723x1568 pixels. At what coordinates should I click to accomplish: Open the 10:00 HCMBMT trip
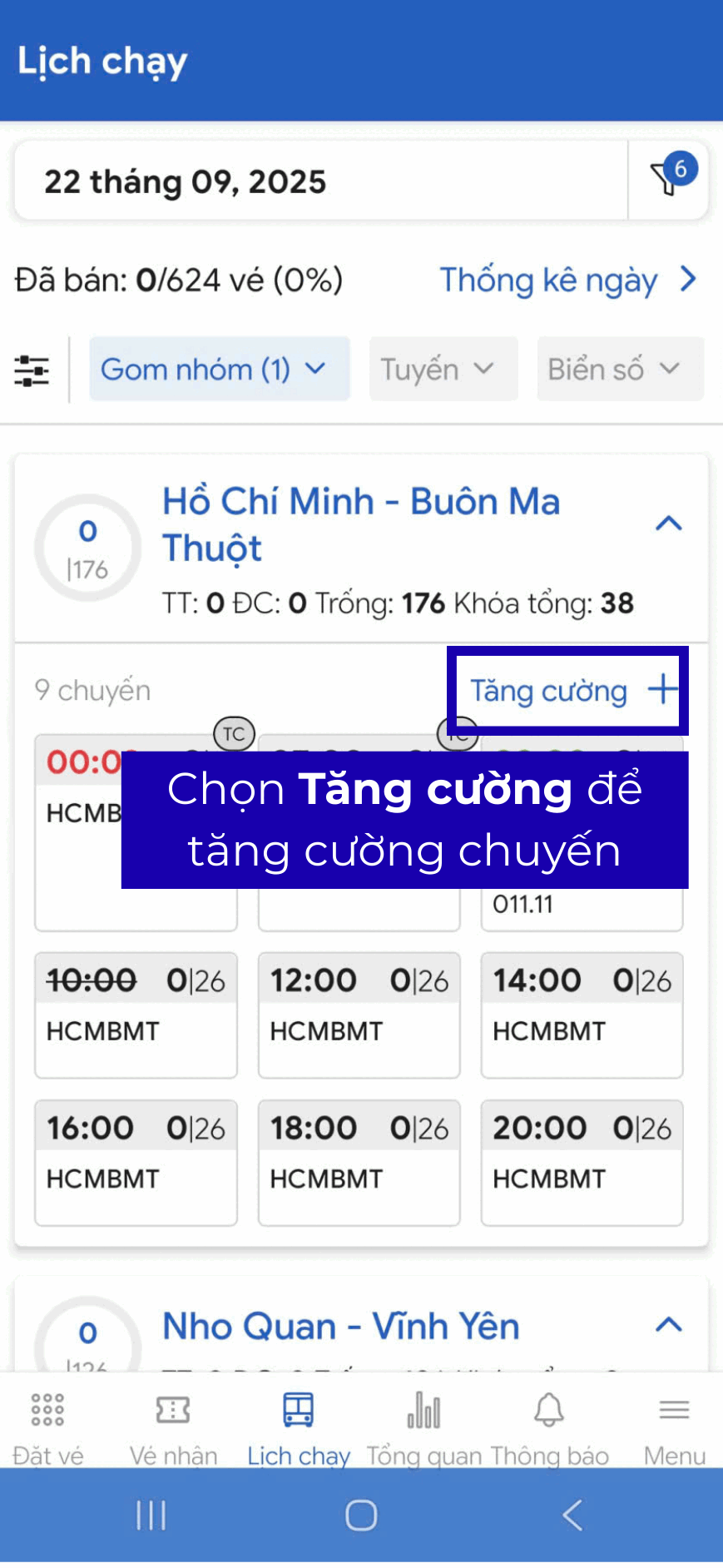[x=136, y=1015]
